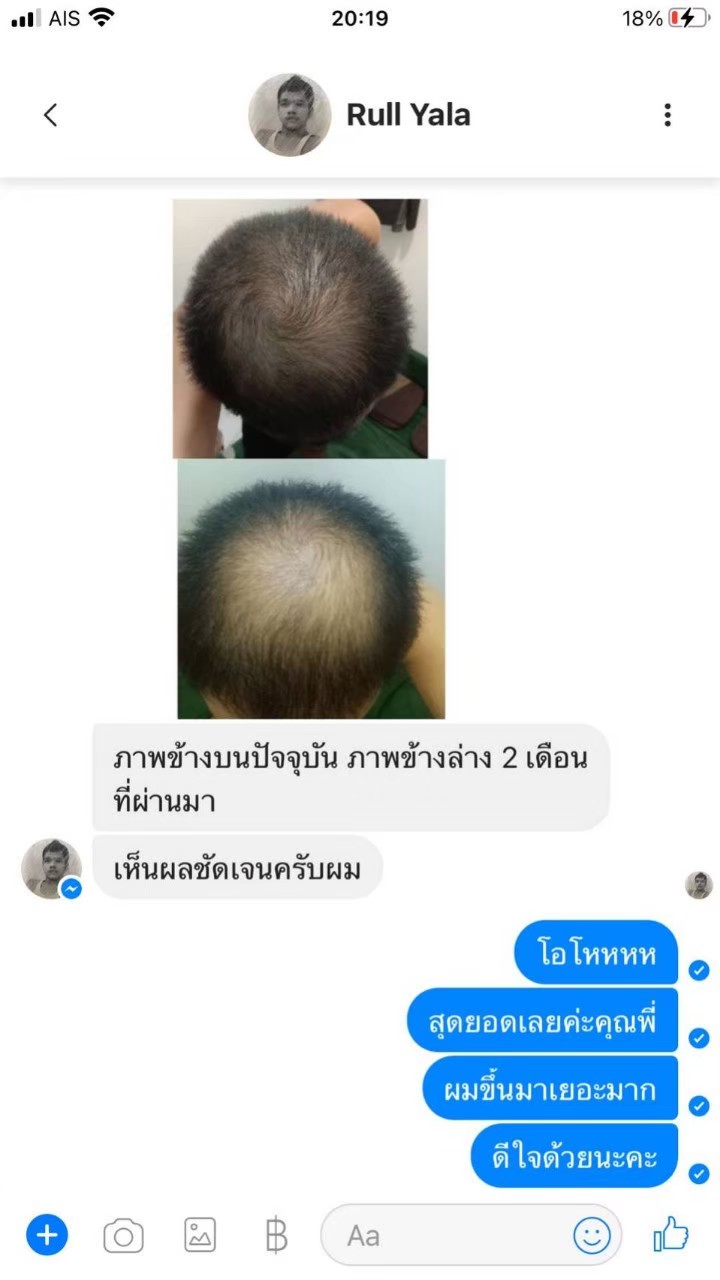Tap Rull Yala's avatar beside message
720x1280 pixels.
pyautogui.click(x=51, y=868)
